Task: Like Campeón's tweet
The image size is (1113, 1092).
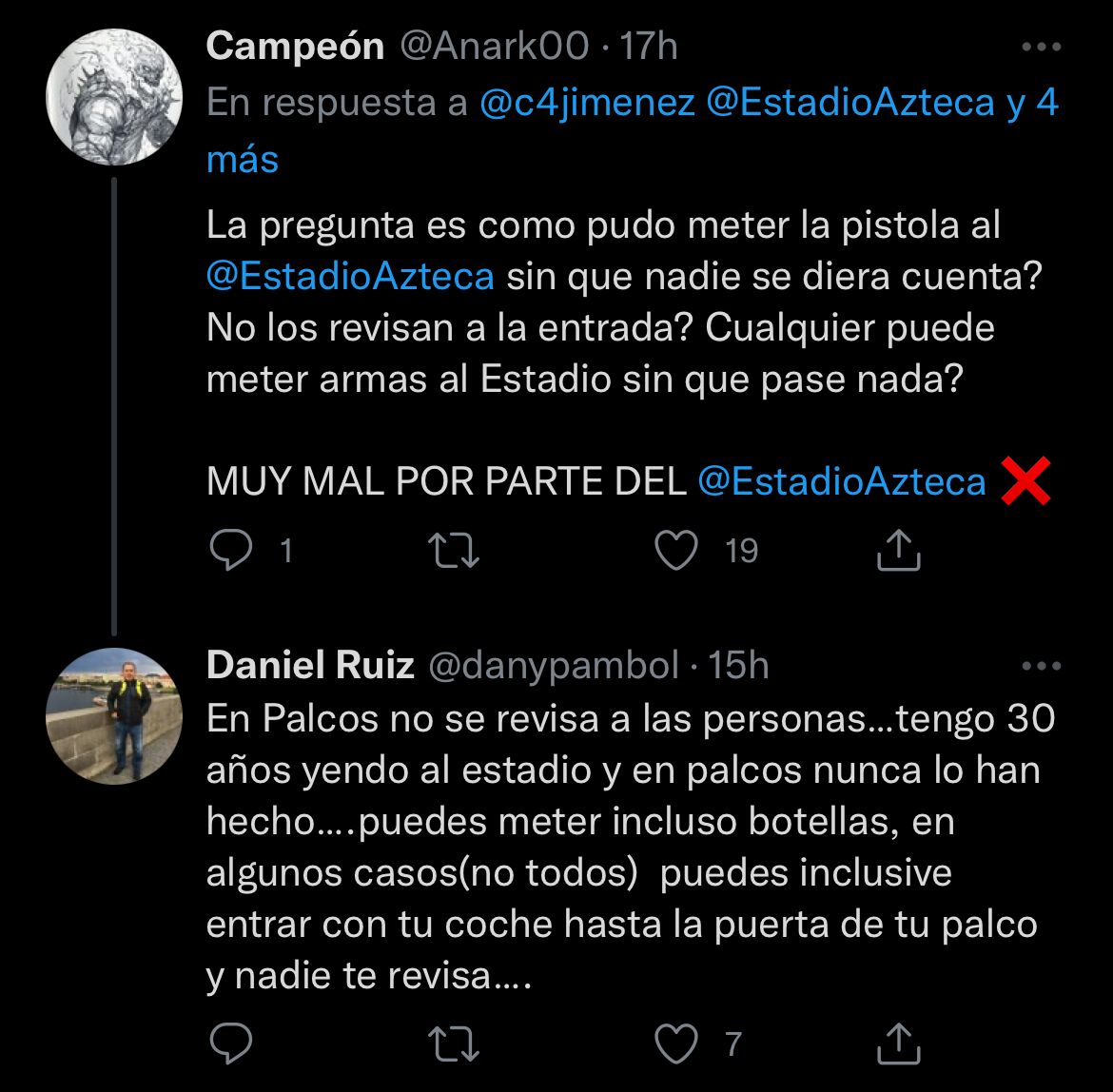Action: (677, 550)
